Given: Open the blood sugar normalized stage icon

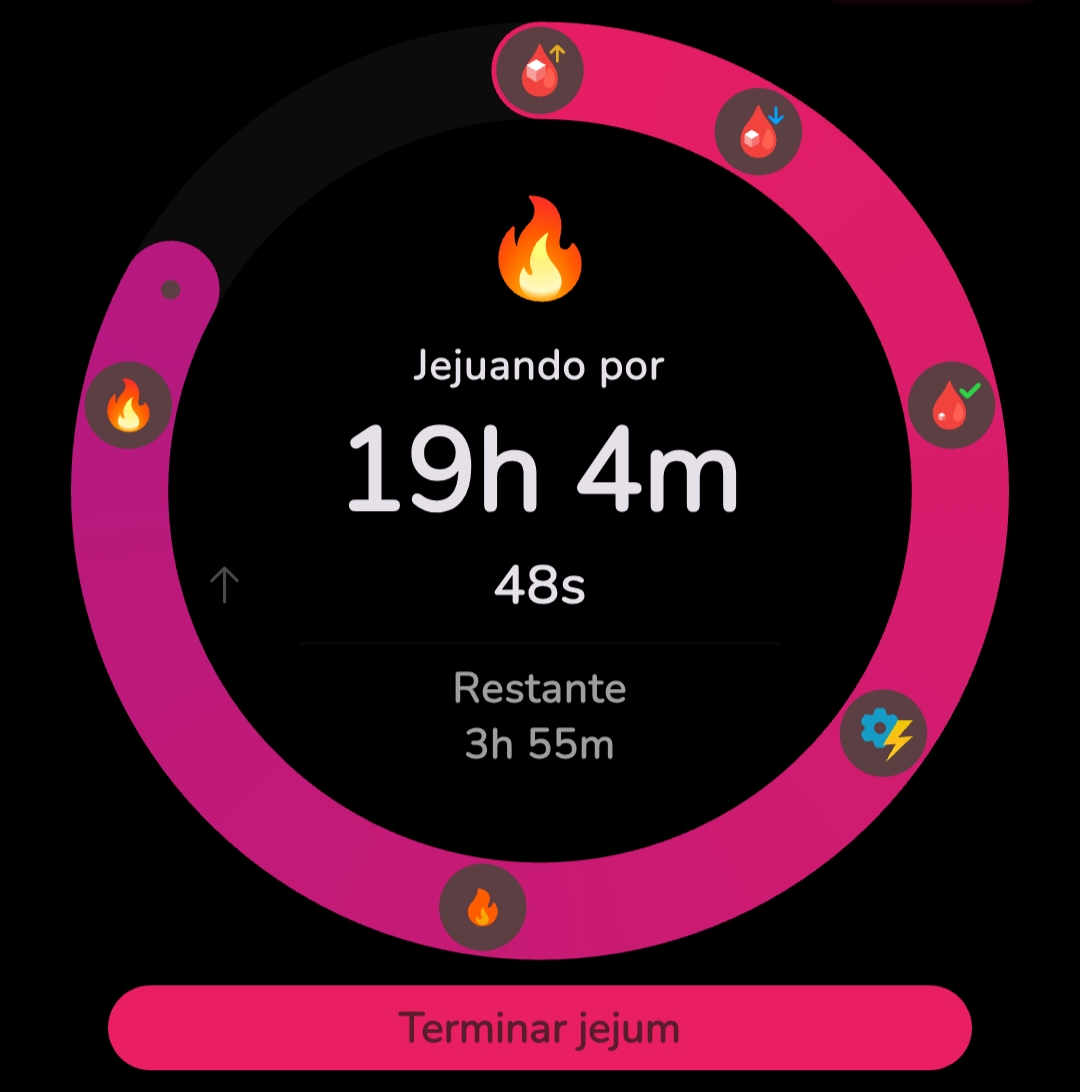Looking at the screenshot, I should (x=950, y=405).
